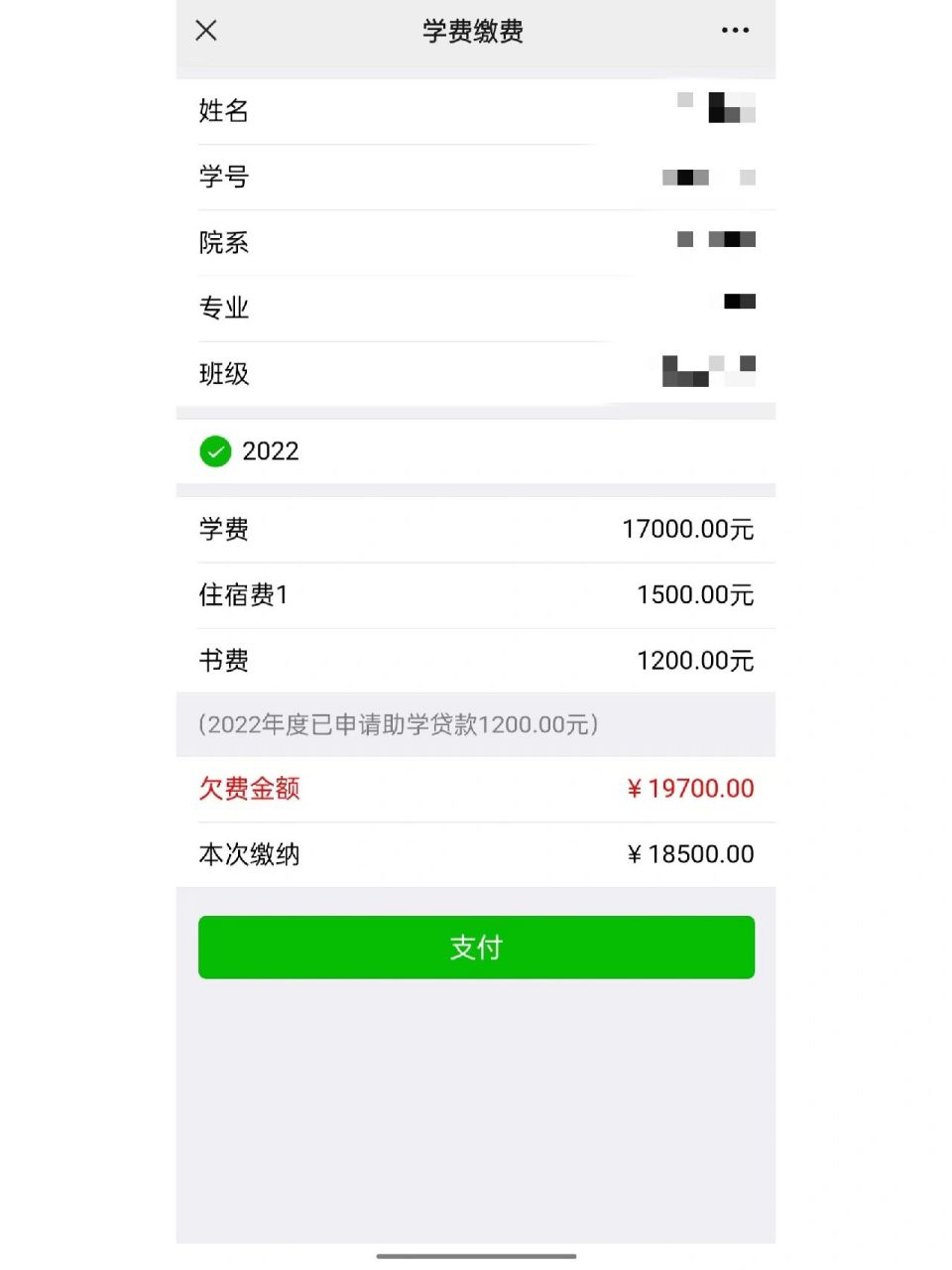Tap the 学号 student ID field
Image resolution: width=952 pixels, height=1270 pixels.
tap(223, 177)
